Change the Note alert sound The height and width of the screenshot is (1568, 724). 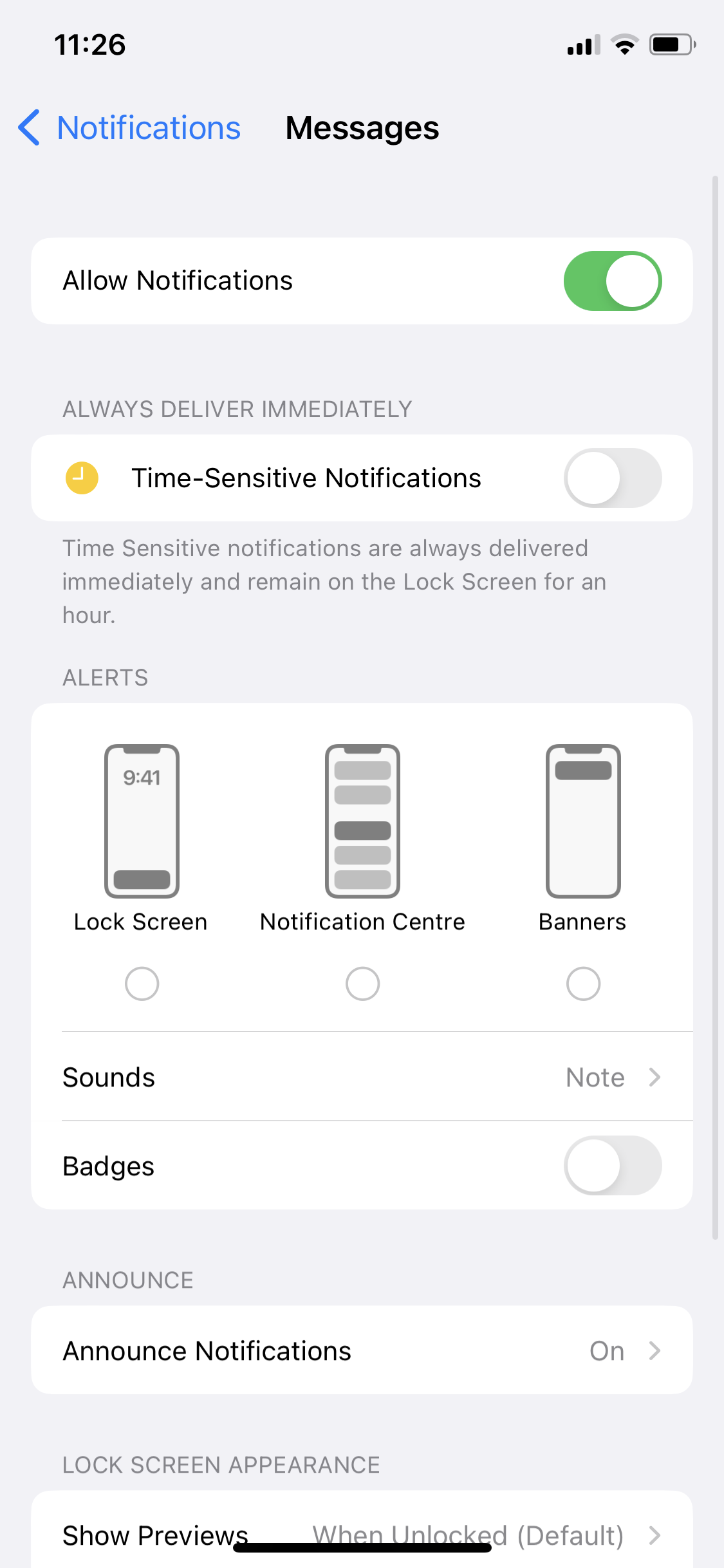tap(594, 1076)
